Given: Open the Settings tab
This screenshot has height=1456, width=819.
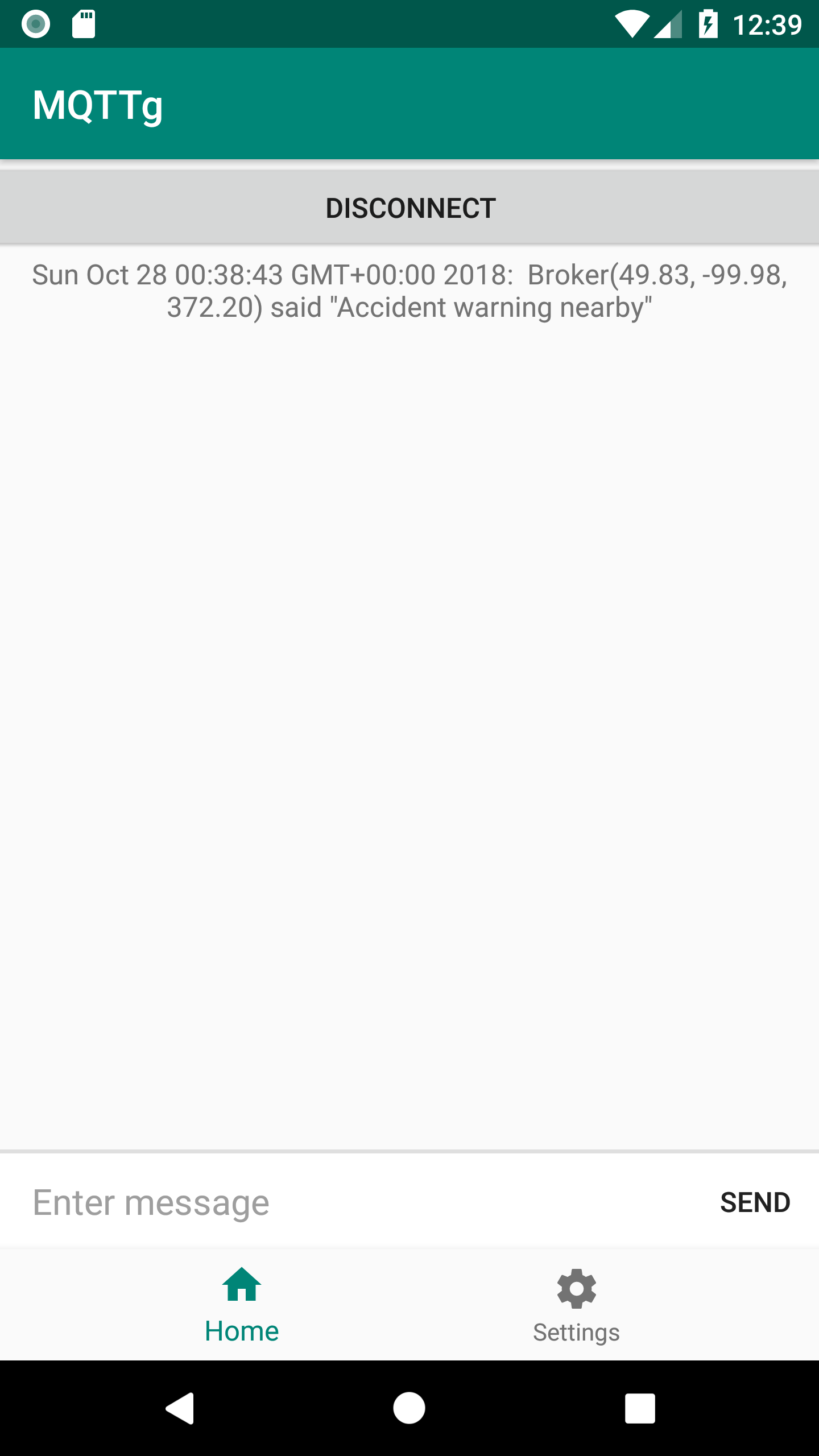Looking at the screenshot, I should pyautogui.click(x=576, y=1304).
